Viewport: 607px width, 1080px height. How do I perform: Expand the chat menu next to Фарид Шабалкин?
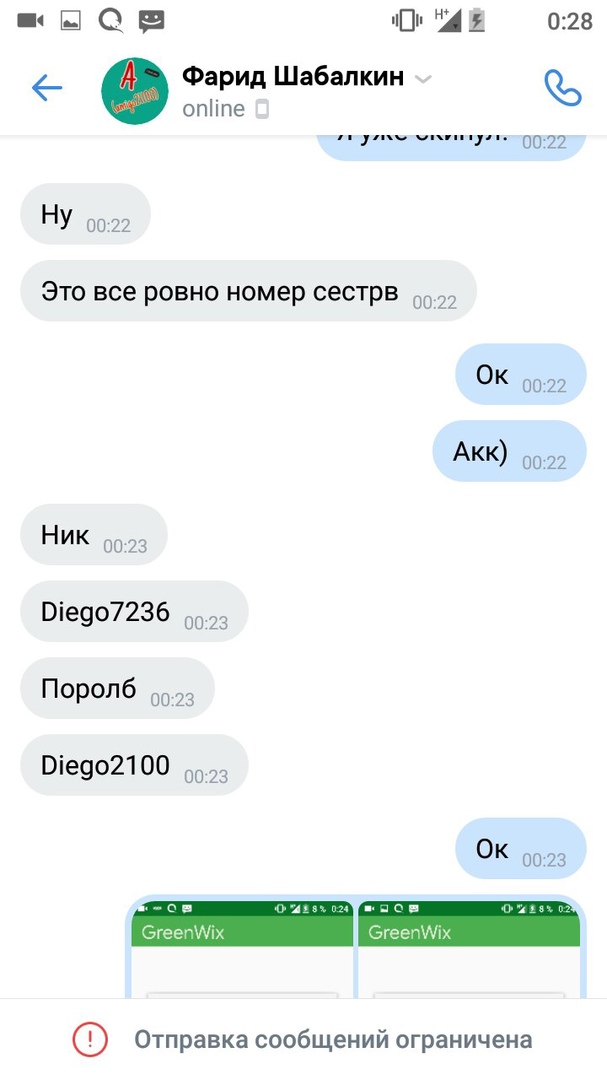423,79
